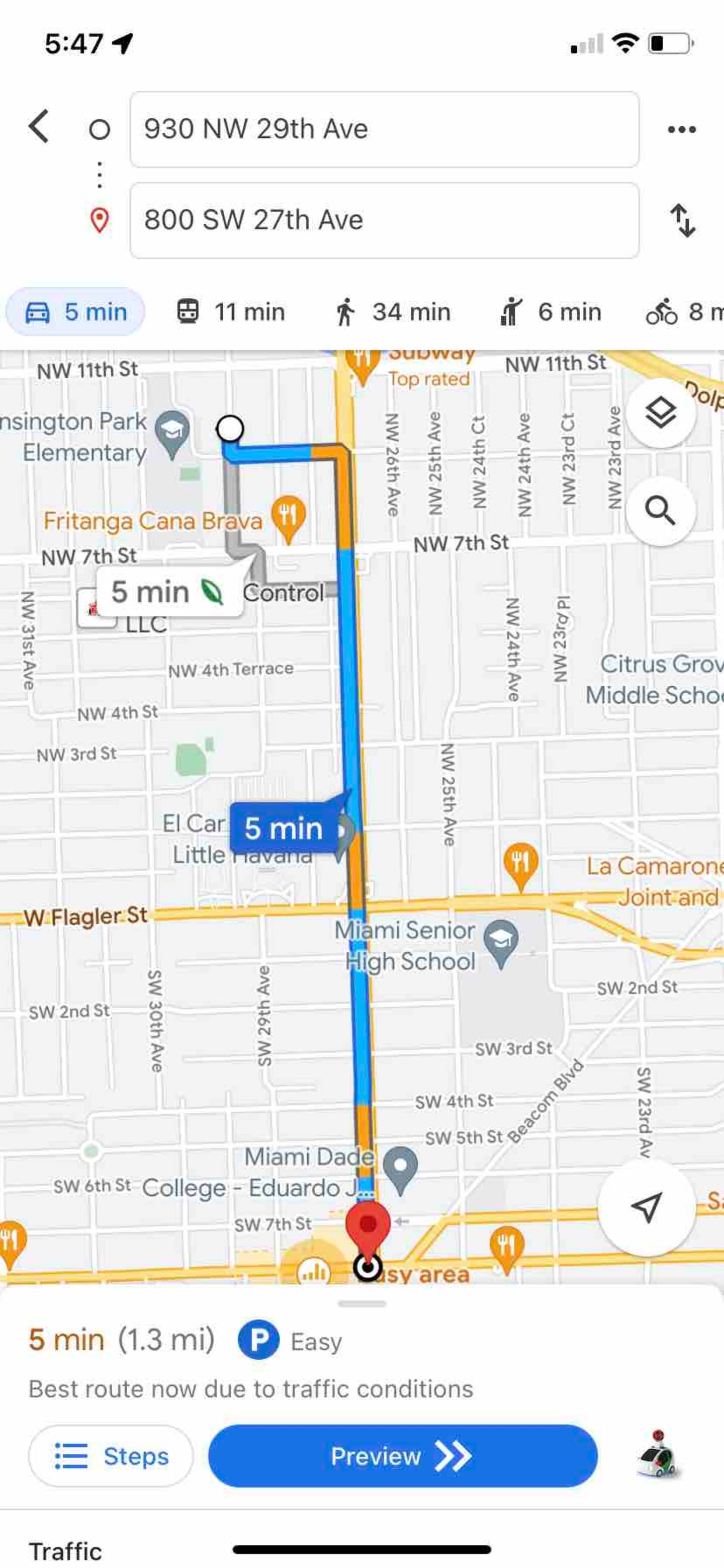Swap start and destination

click(x=683, y=220)
